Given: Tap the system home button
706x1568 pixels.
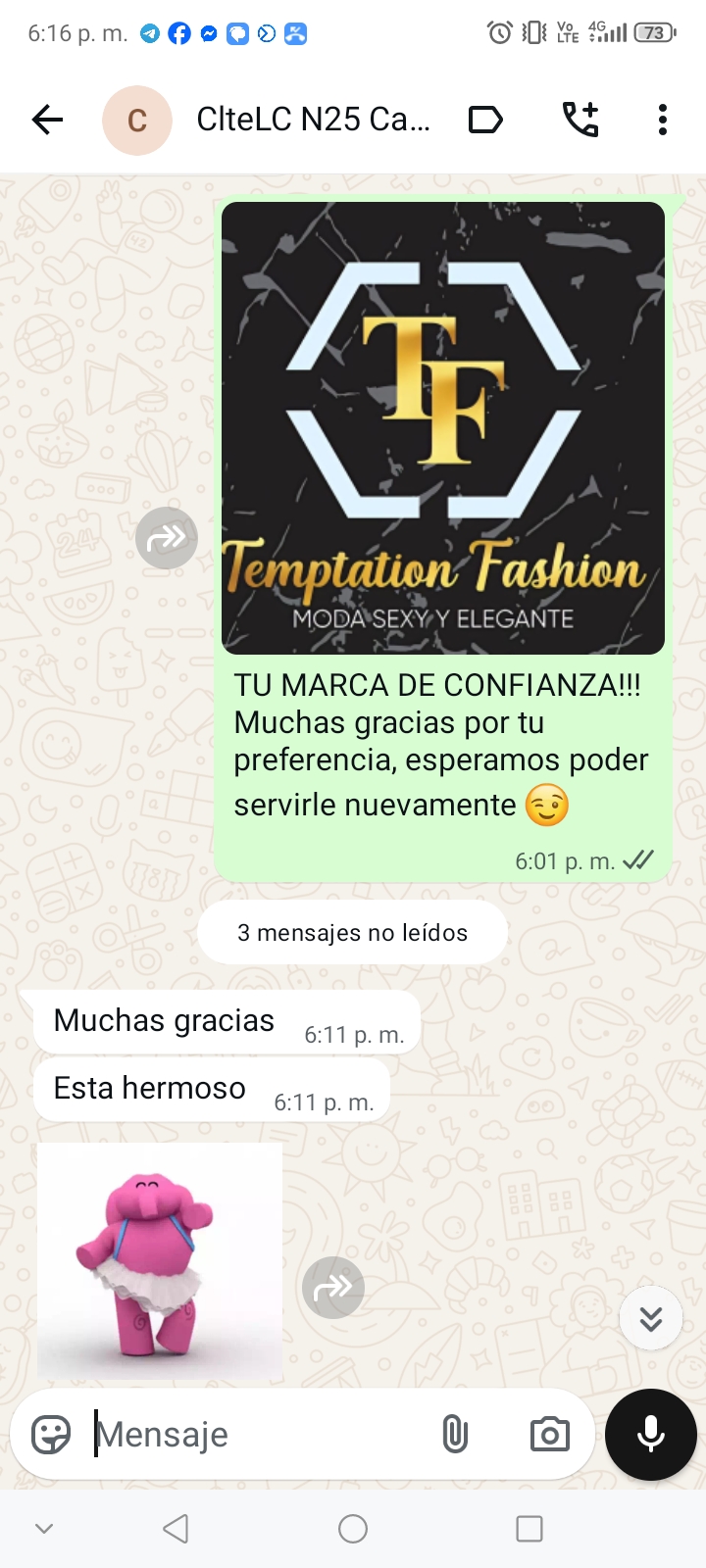Looking at the screenshot, I should (x=353, y=1529).
